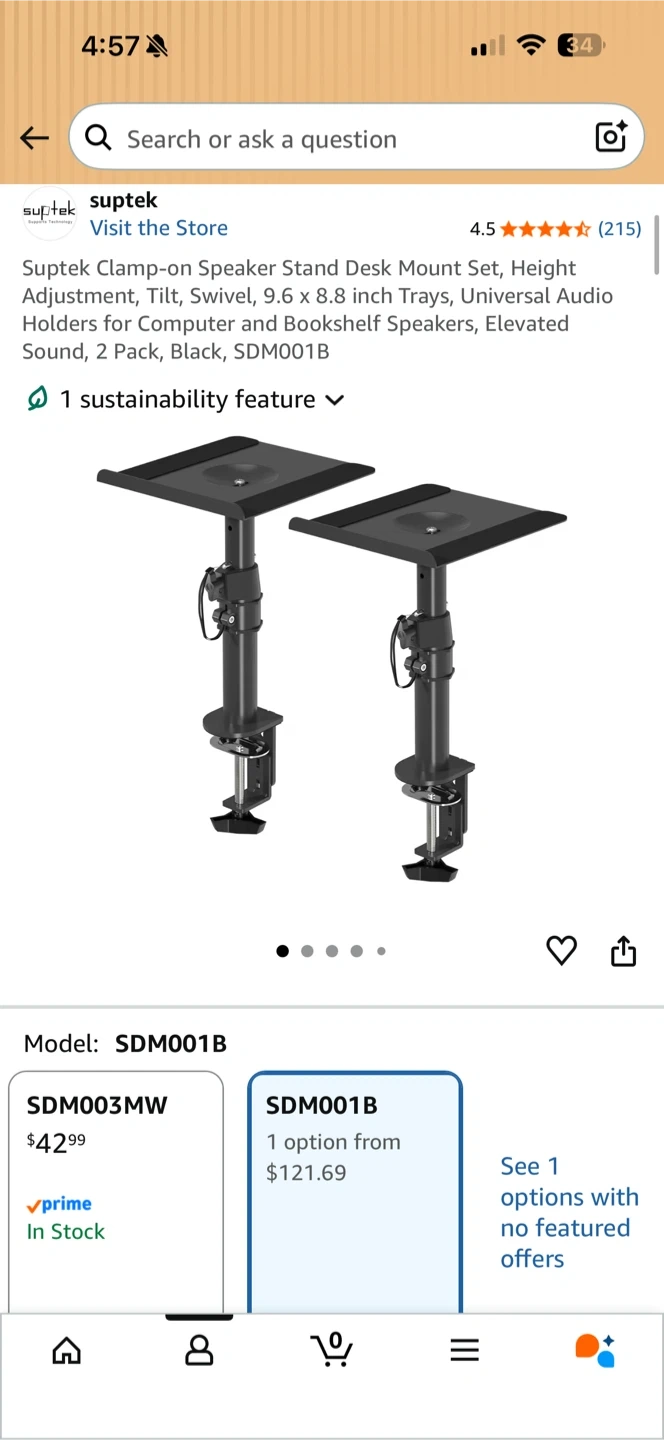Screen dimensions: 664x1440
Task: Open the speaker stand product image
Action: (332, 658)
